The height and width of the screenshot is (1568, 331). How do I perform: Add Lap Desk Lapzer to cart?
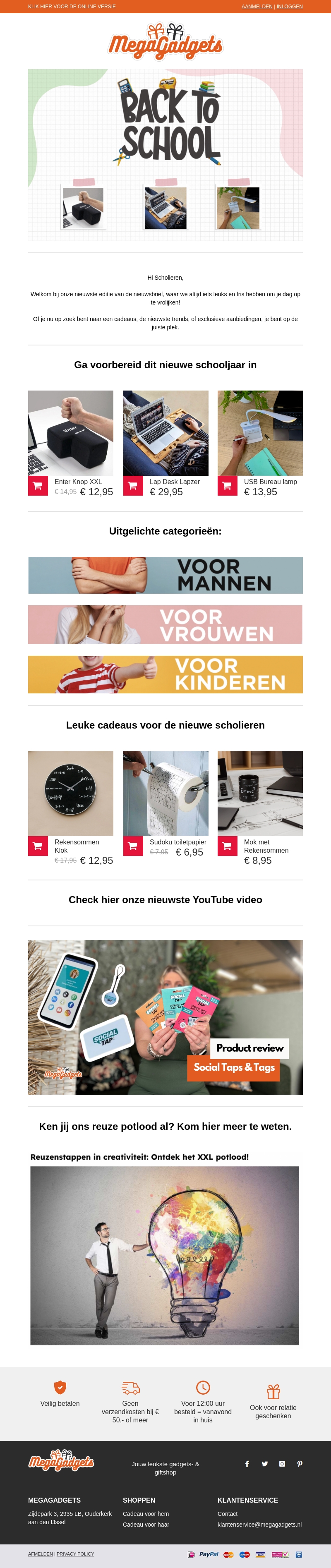tap(133, 486)
